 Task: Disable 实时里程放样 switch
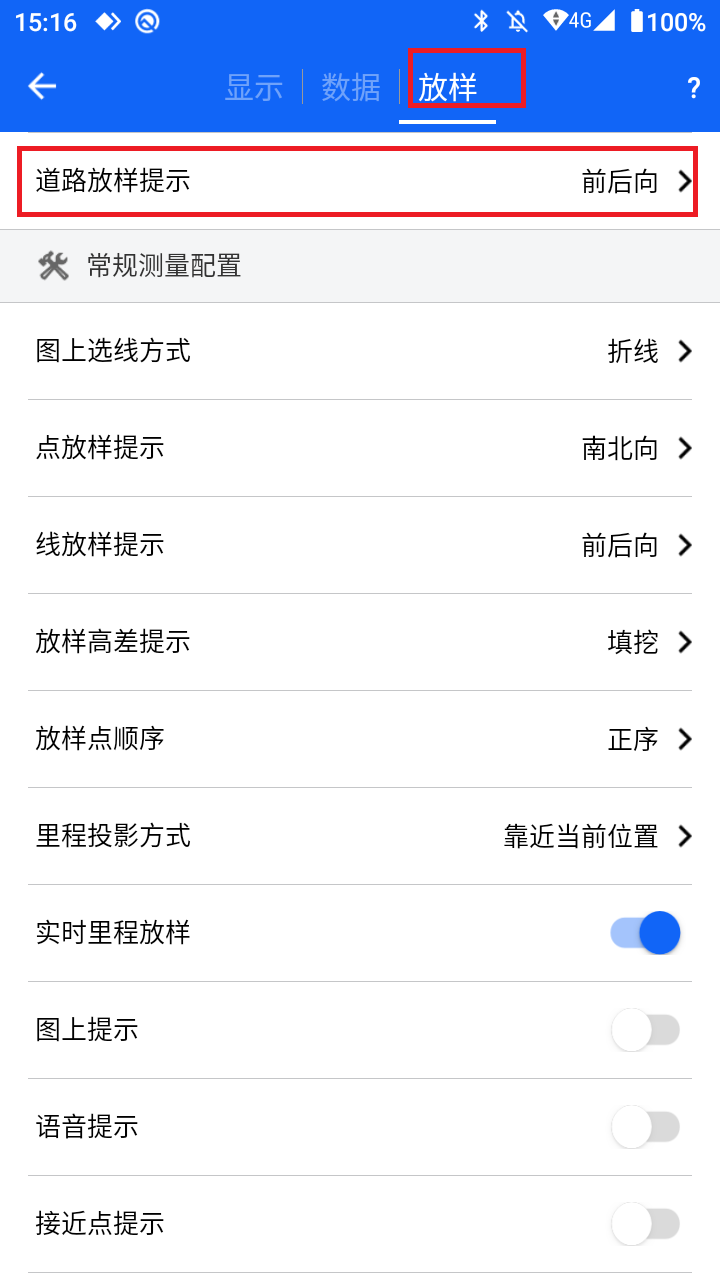click(645, 933)
